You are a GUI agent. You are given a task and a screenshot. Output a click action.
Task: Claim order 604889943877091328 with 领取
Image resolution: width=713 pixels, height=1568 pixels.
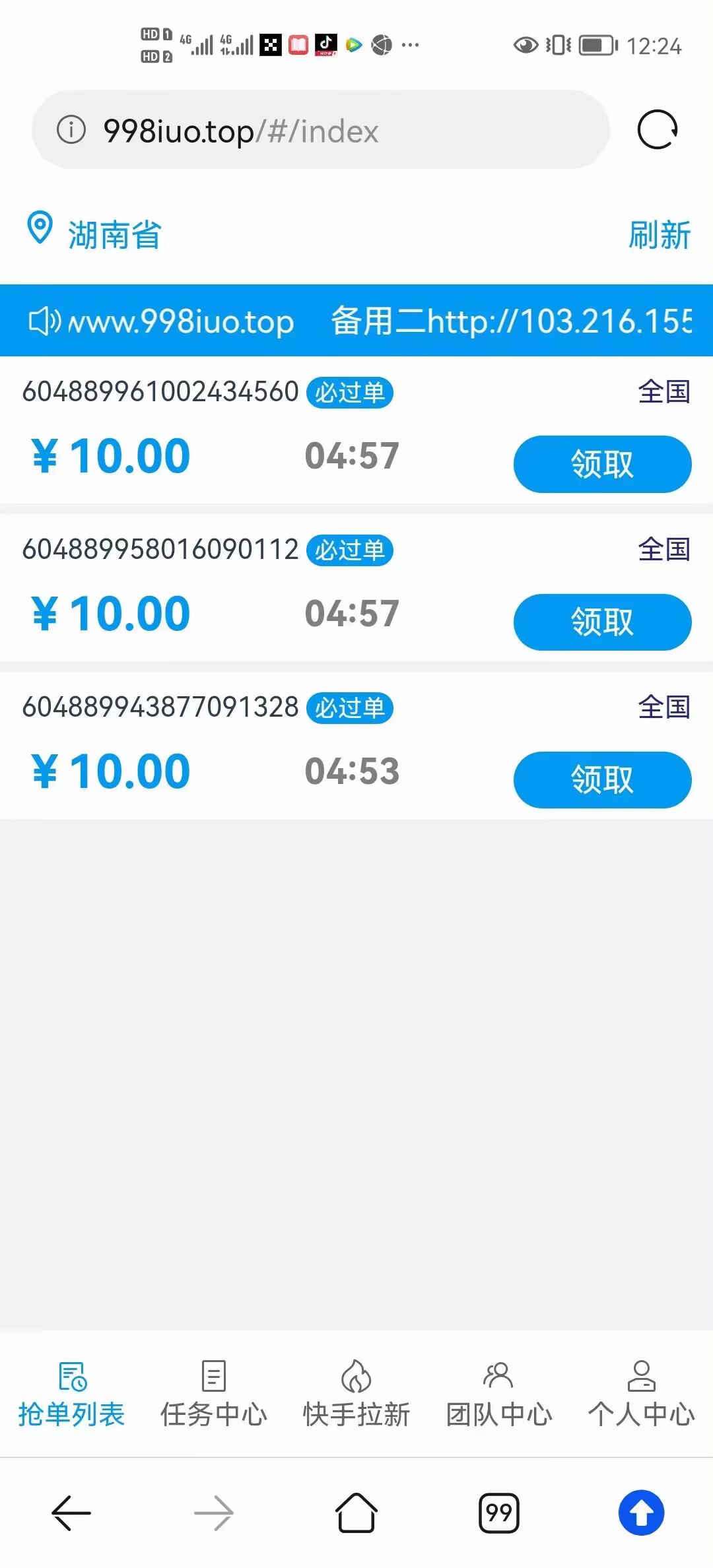click(602, 779)
